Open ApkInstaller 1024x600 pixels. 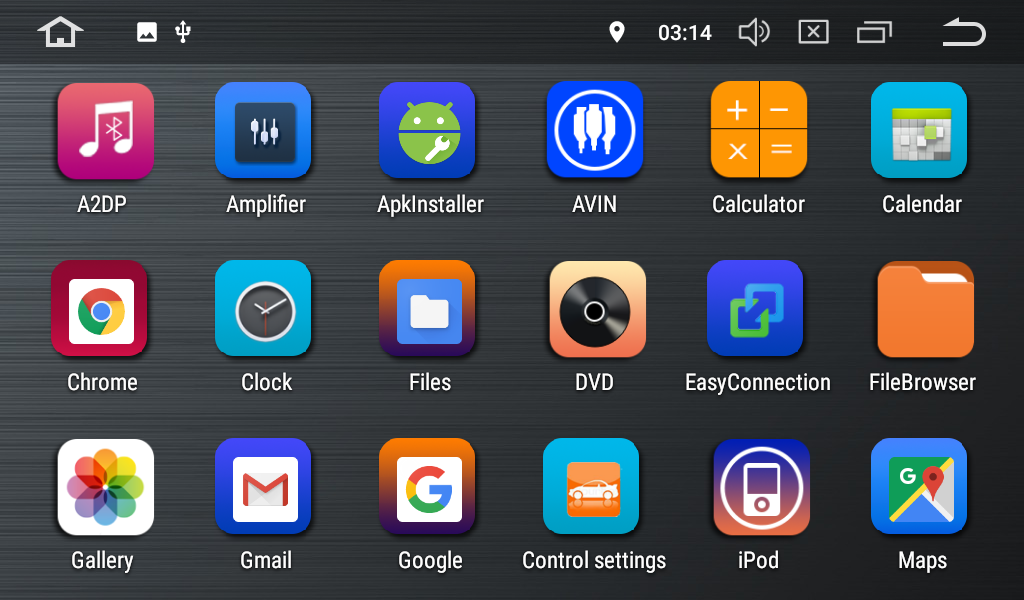(428, 131)
